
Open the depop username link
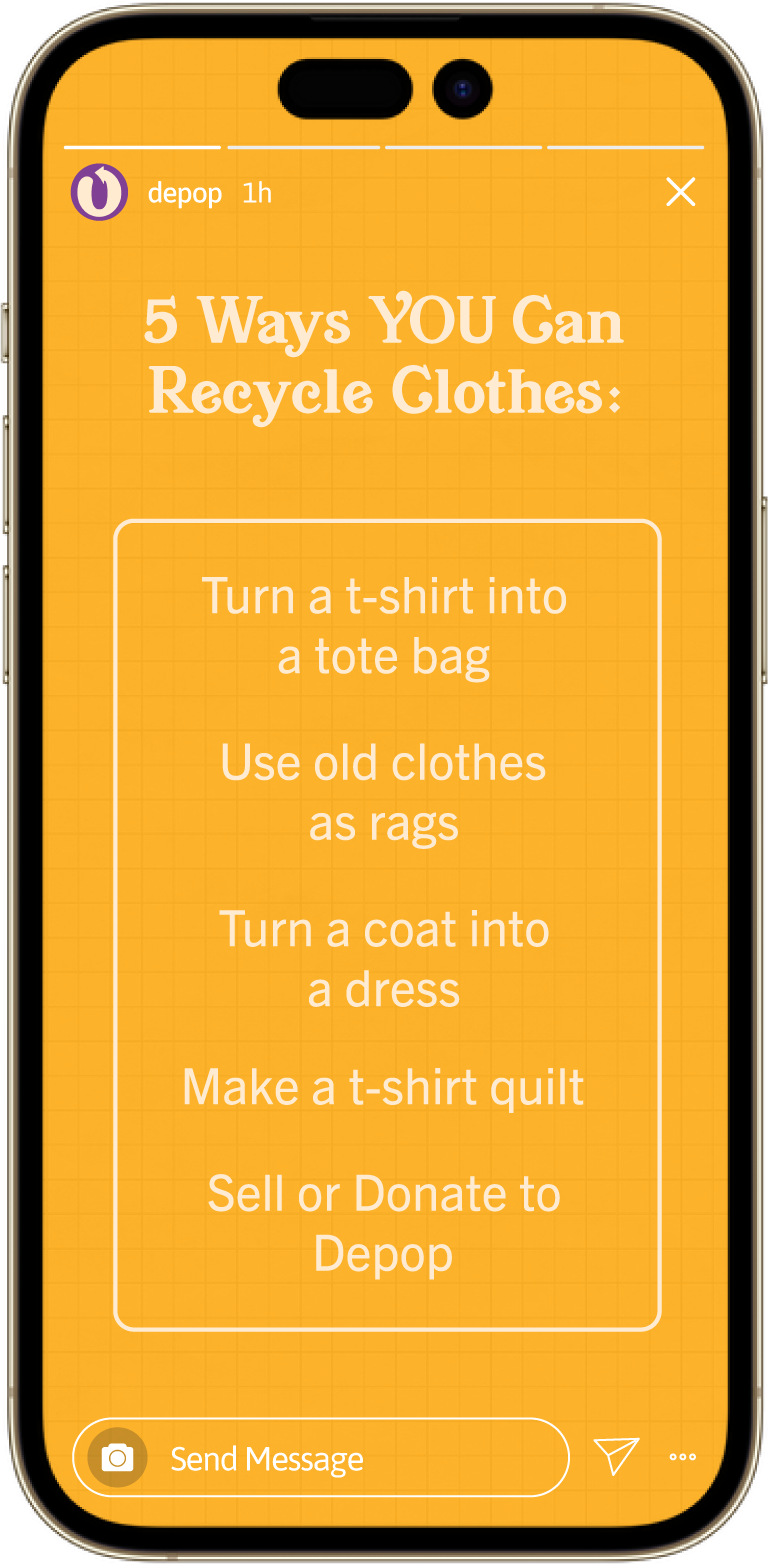[184, 193]
